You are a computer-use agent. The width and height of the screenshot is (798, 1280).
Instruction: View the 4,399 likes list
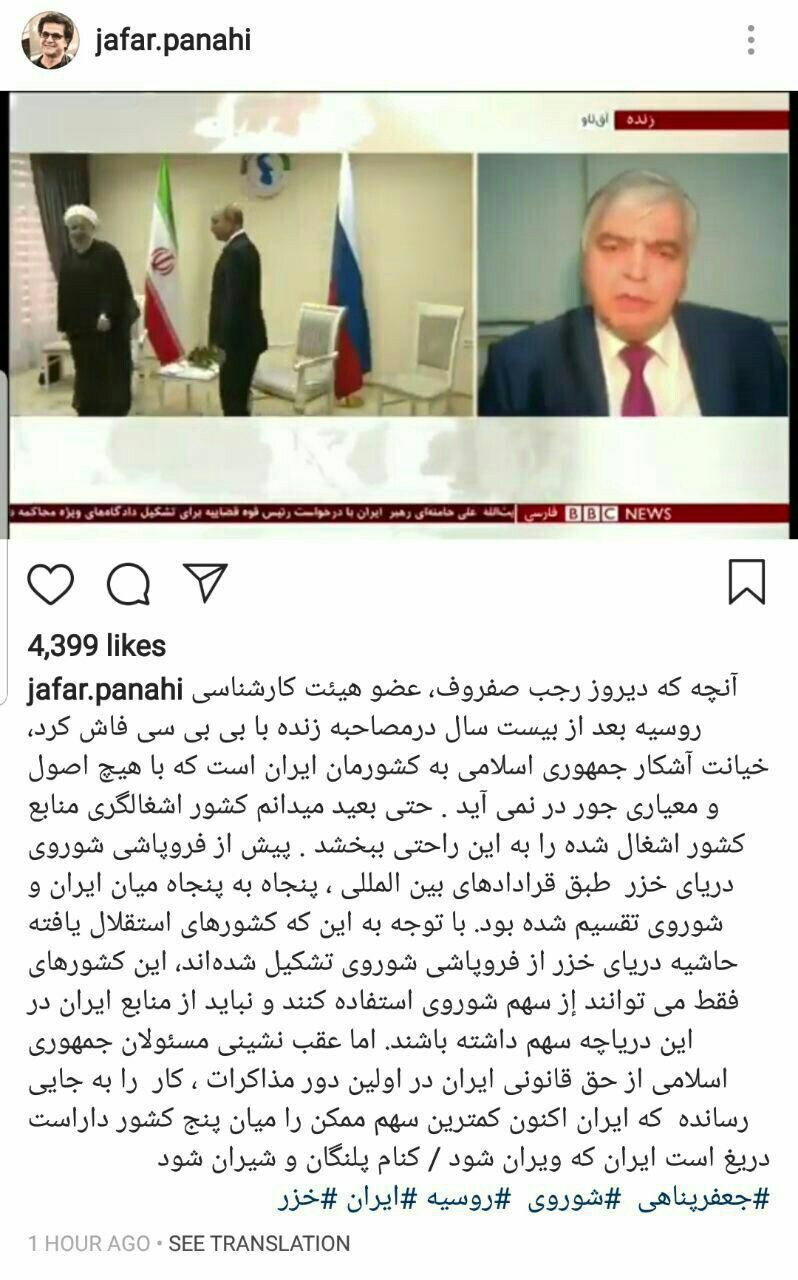pyautogui.click(x=97, y=645)
